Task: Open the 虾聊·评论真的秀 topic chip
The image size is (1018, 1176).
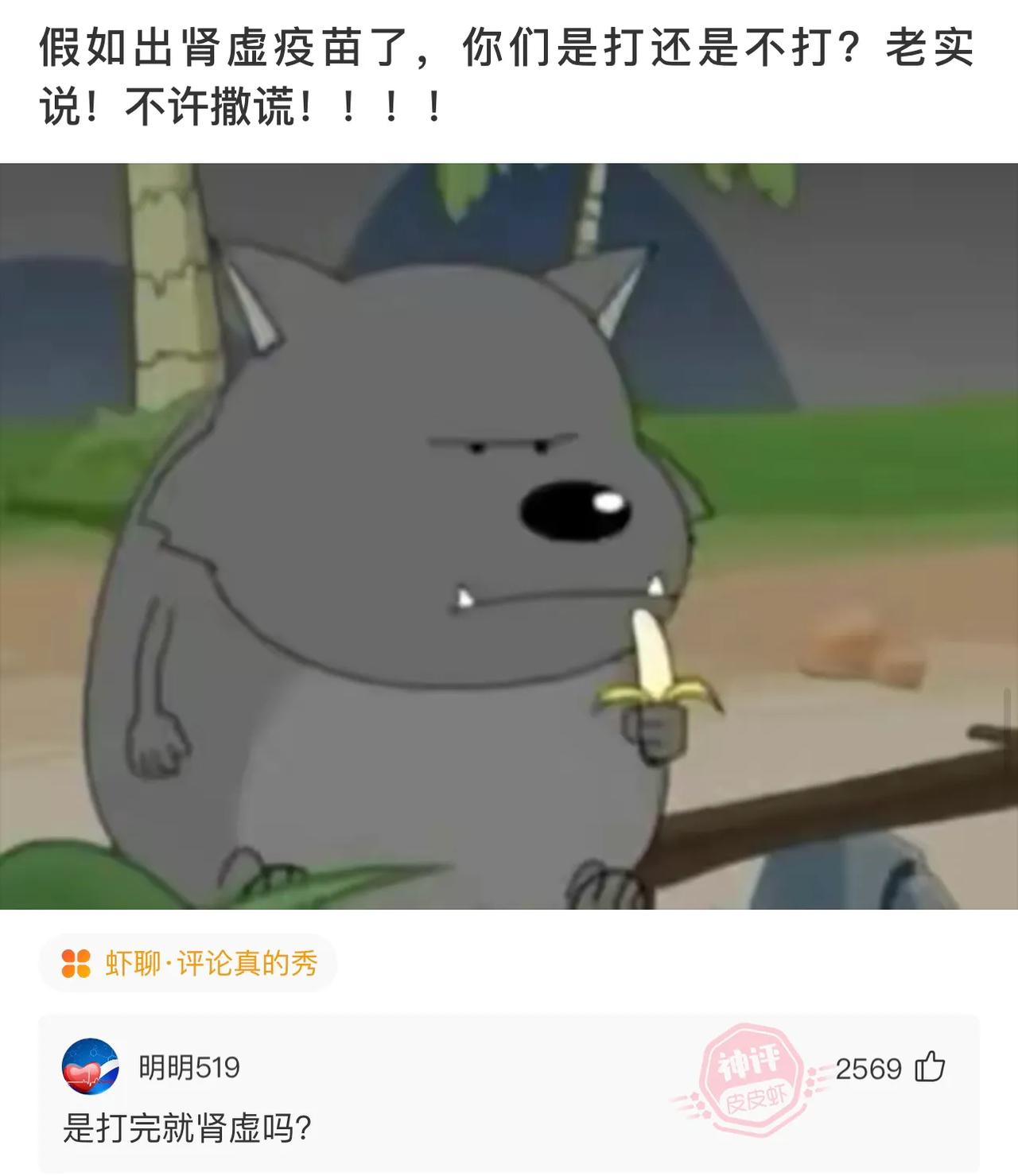Action: [x=188, y=964]
